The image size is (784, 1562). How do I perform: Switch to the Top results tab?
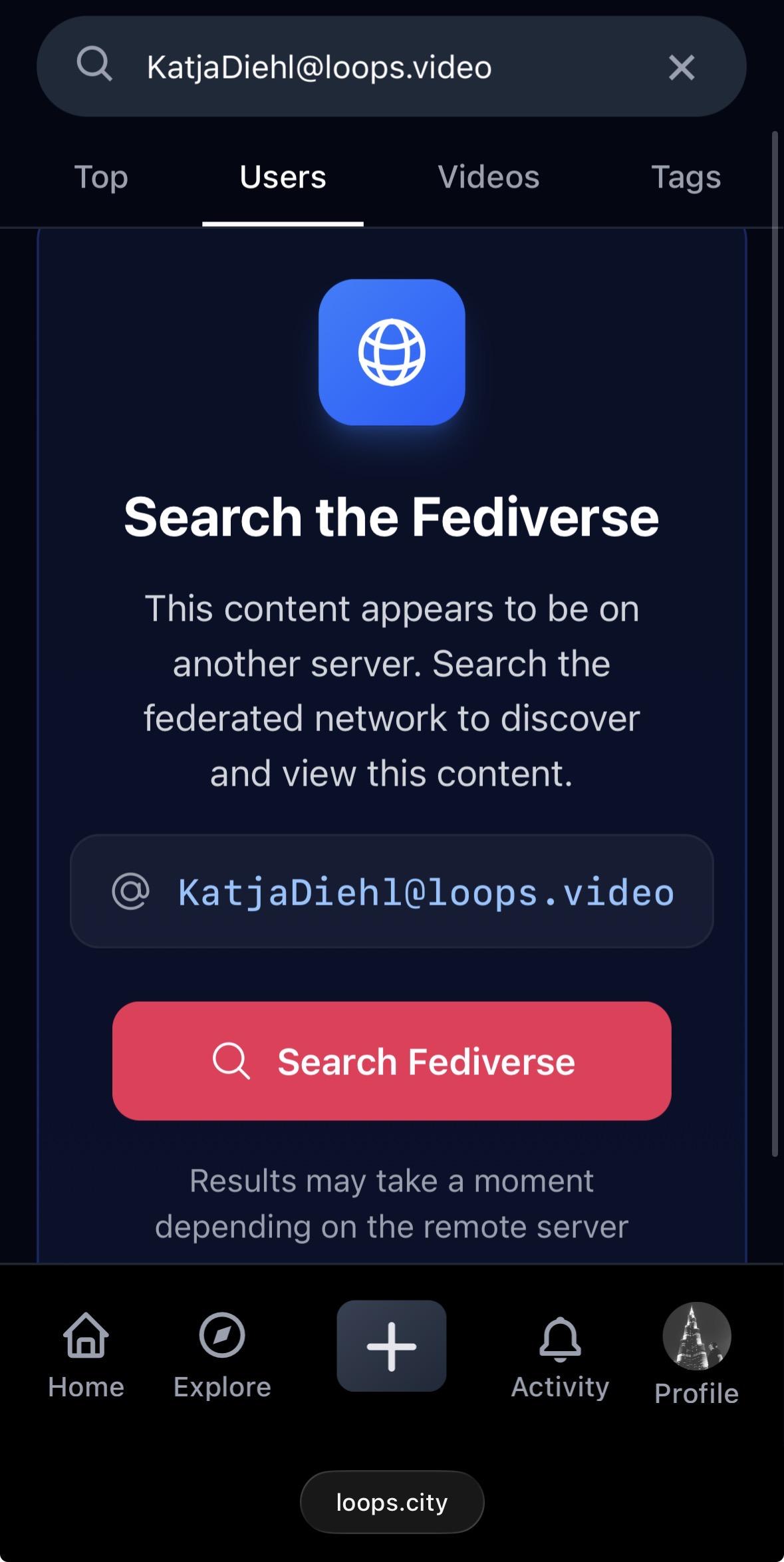[101, 177]
